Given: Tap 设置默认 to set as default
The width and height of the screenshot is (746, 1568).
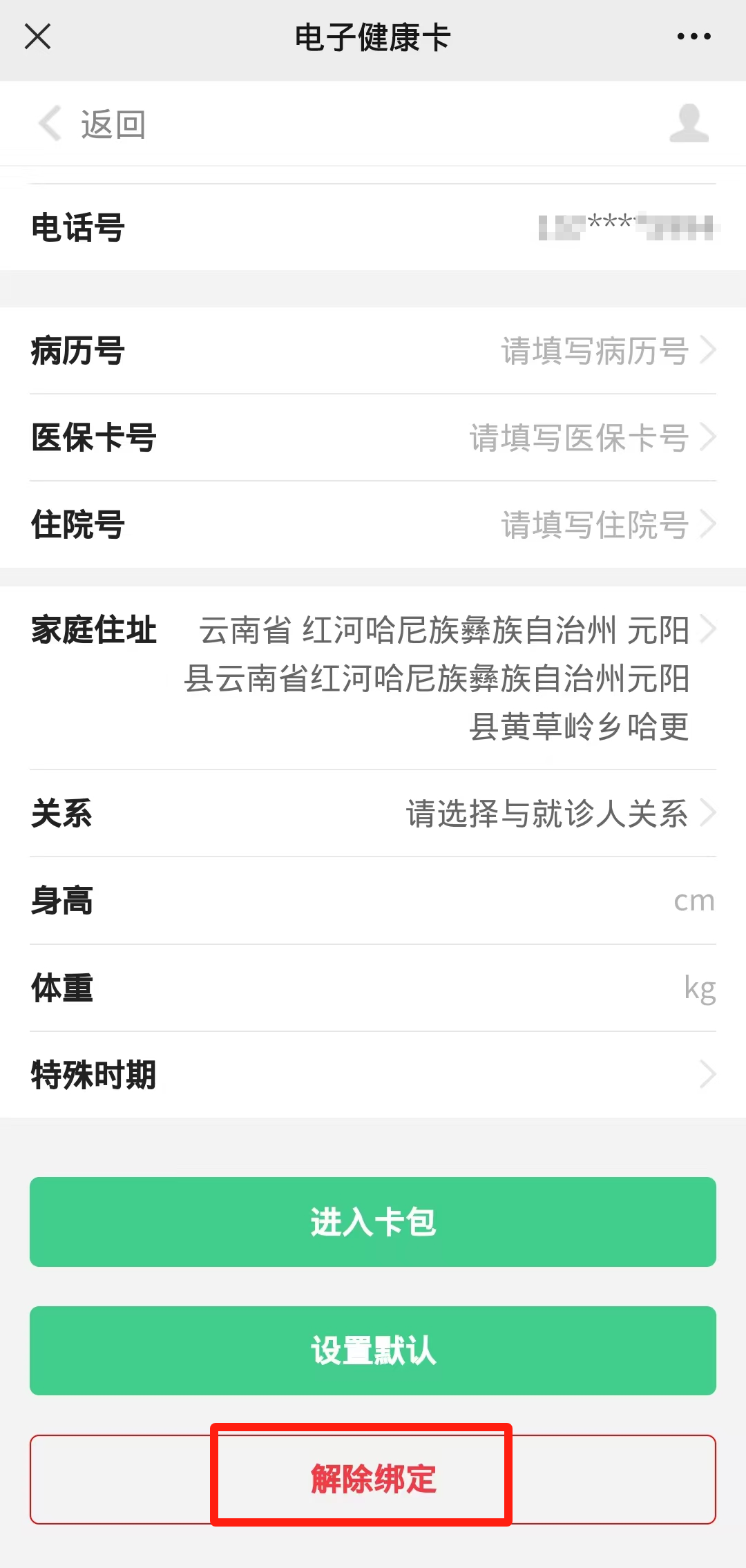Looking at the screenshot, I should pyautogui.click(x=373, y=1350).
